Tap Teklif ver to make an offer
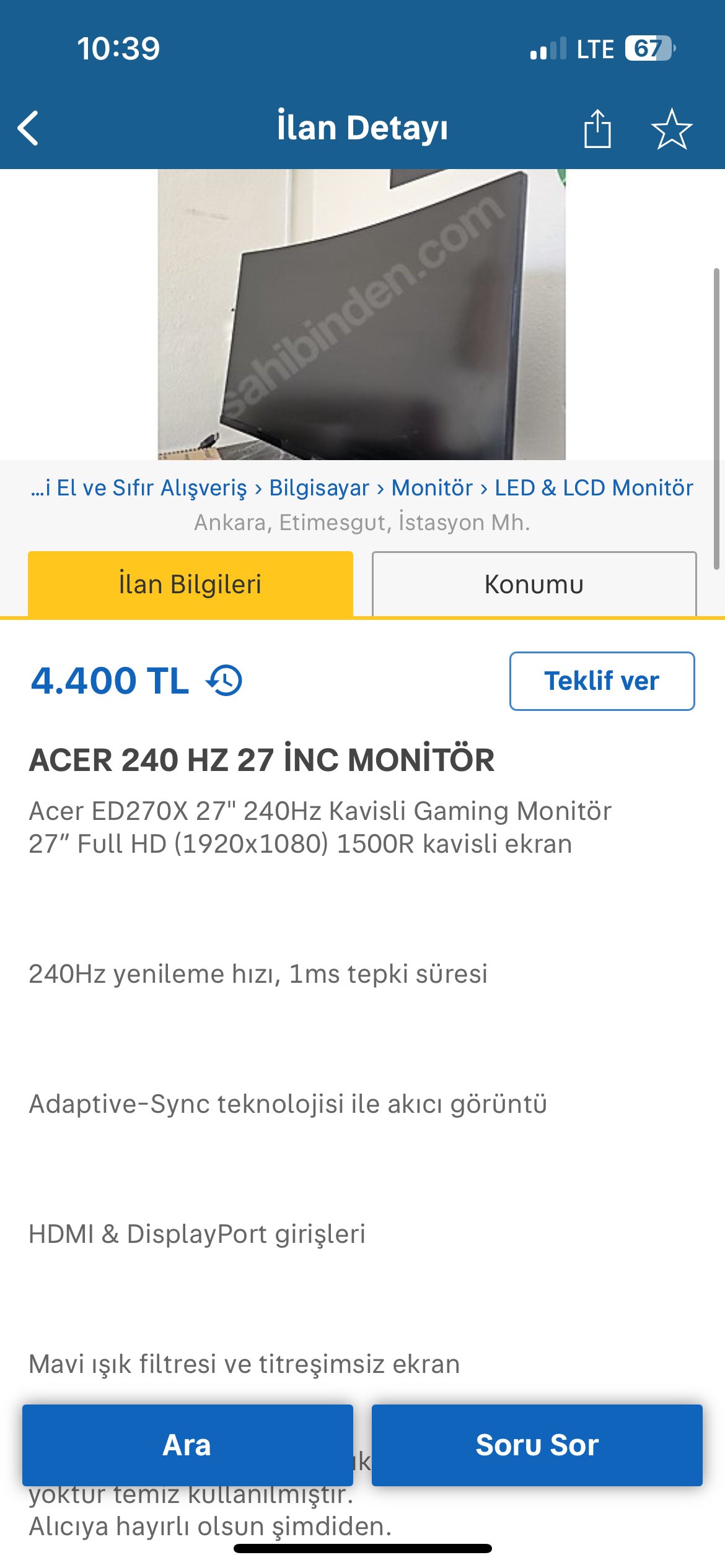This screenshot has height=1568, width=725. 602,681
